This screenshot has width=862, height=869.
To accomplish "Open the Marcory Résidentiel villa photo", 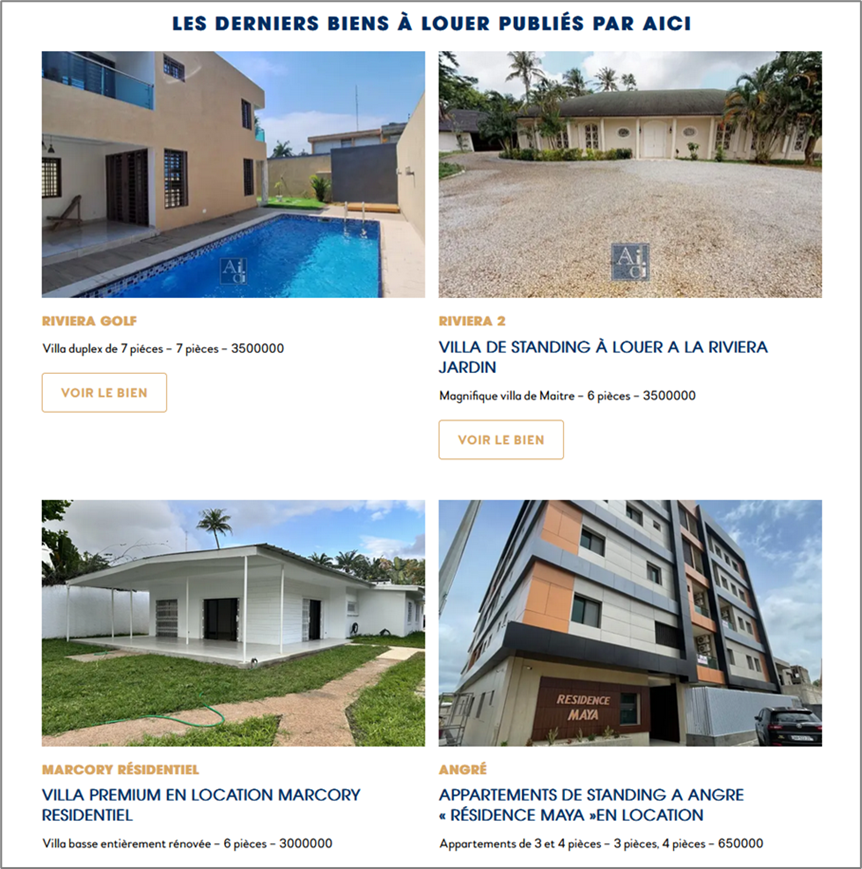I will coord(233,622).
